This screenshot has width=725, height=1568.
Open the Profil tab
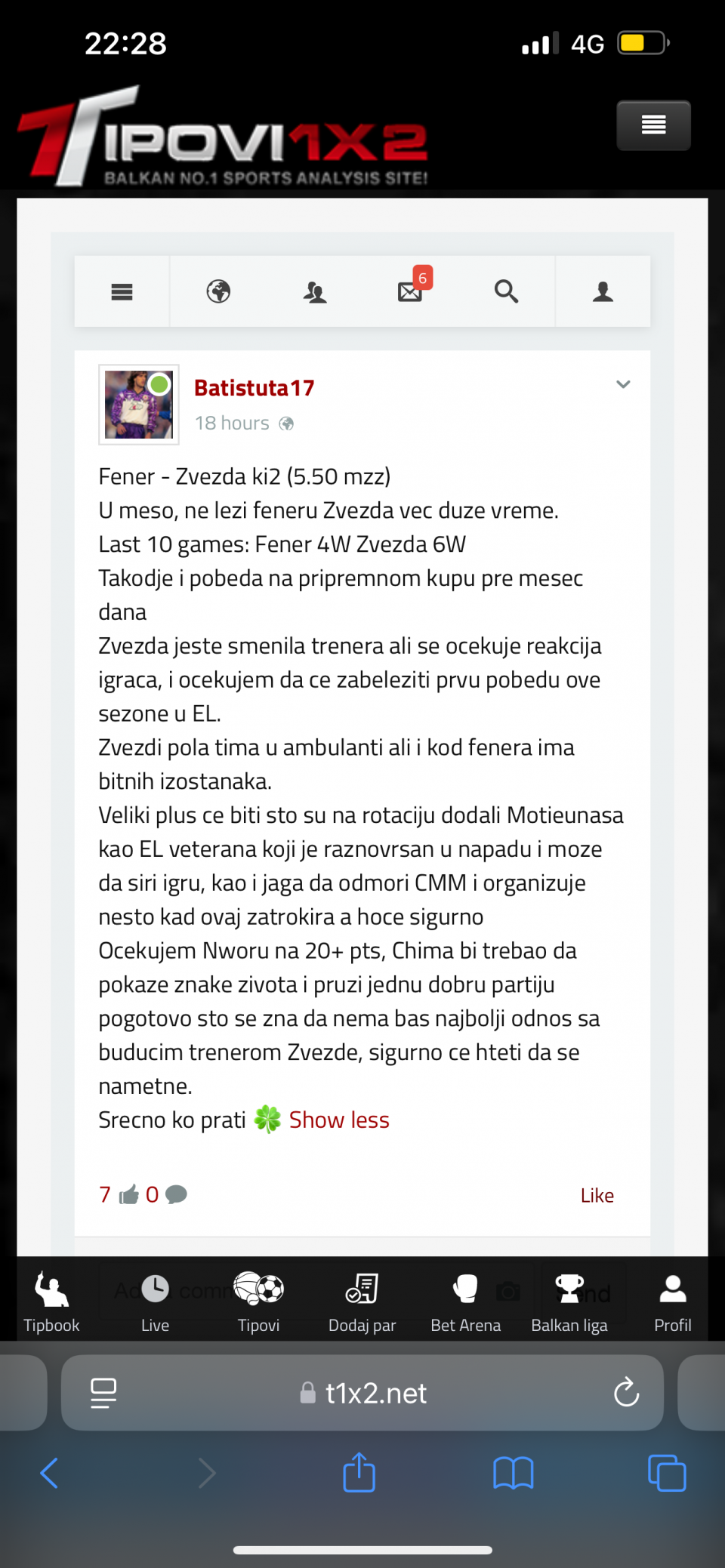click(672, 1302)
